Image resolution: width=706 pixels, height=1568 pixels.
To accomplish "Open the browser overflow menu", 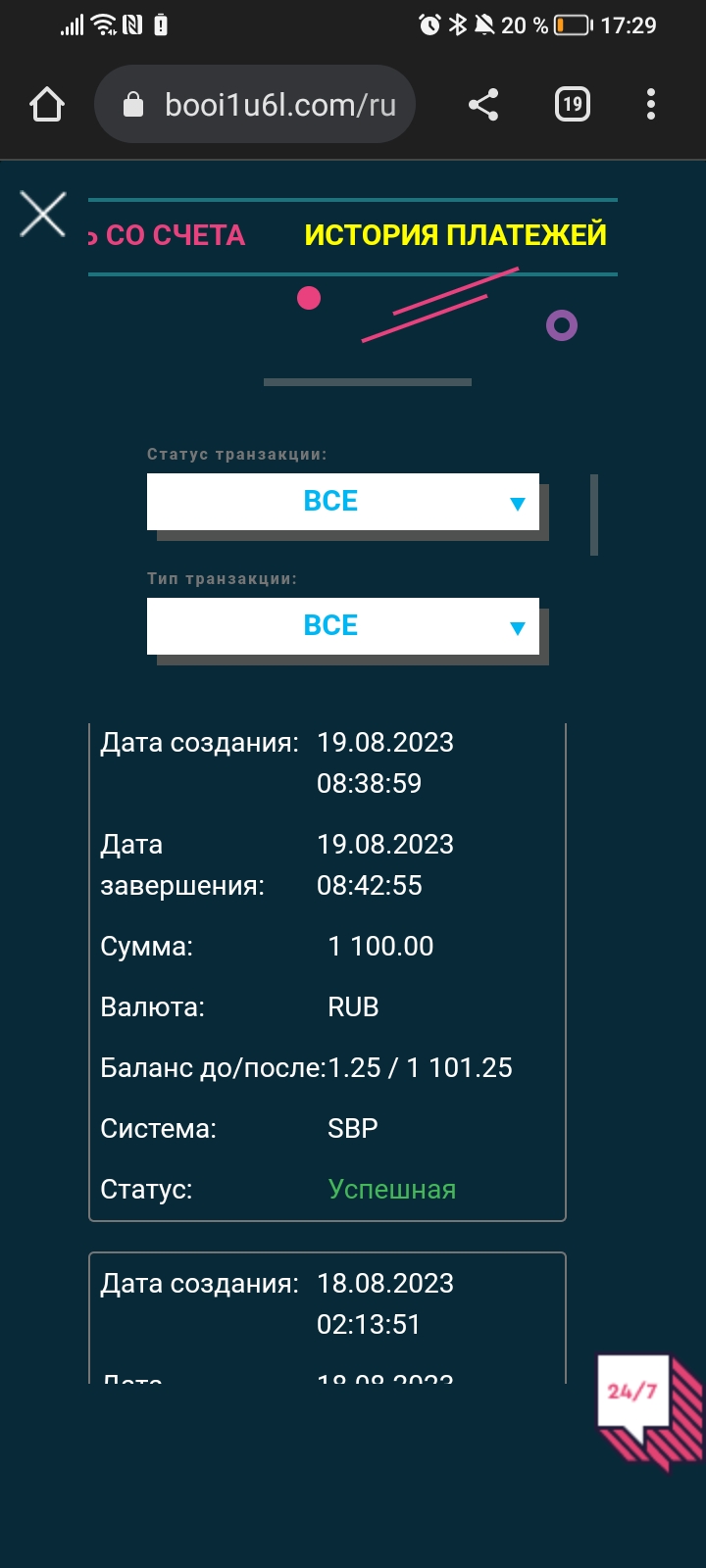I will (651, 104).
